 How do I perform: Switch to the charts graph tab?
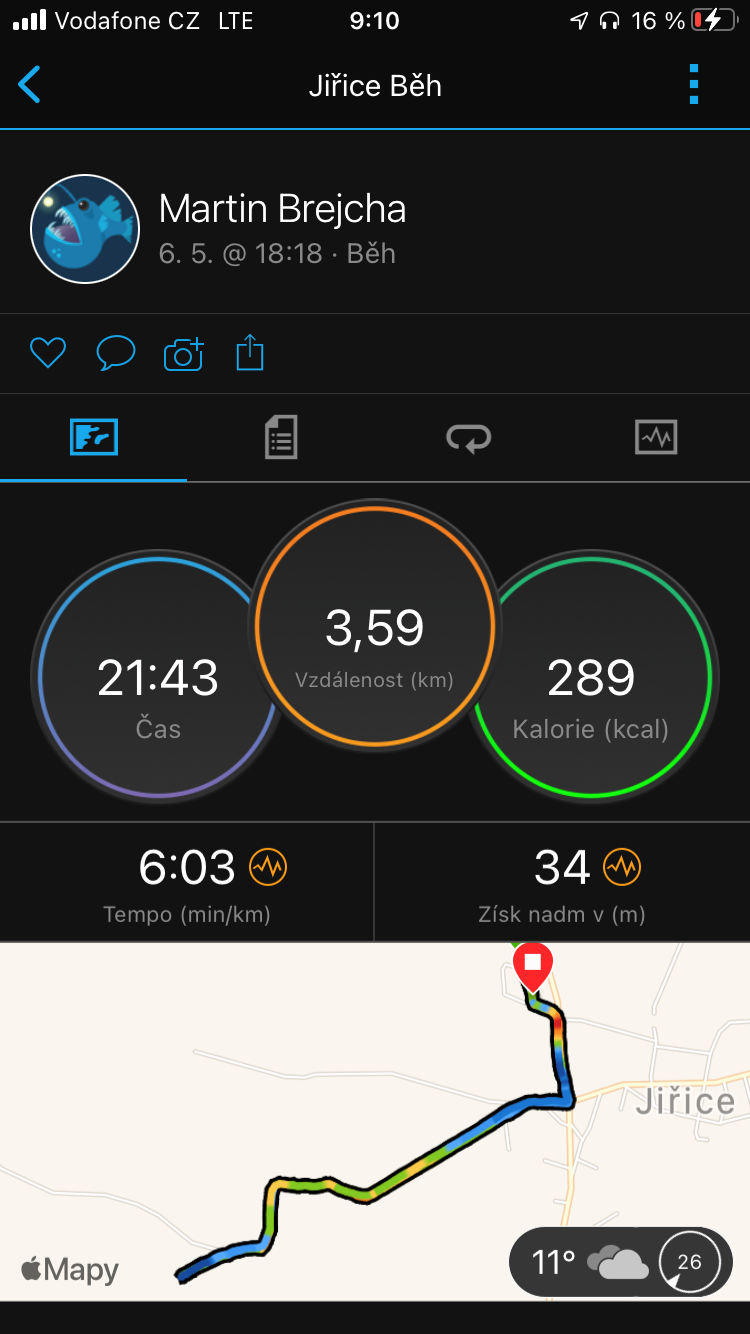pyautogui.click(x=656, y=437)
